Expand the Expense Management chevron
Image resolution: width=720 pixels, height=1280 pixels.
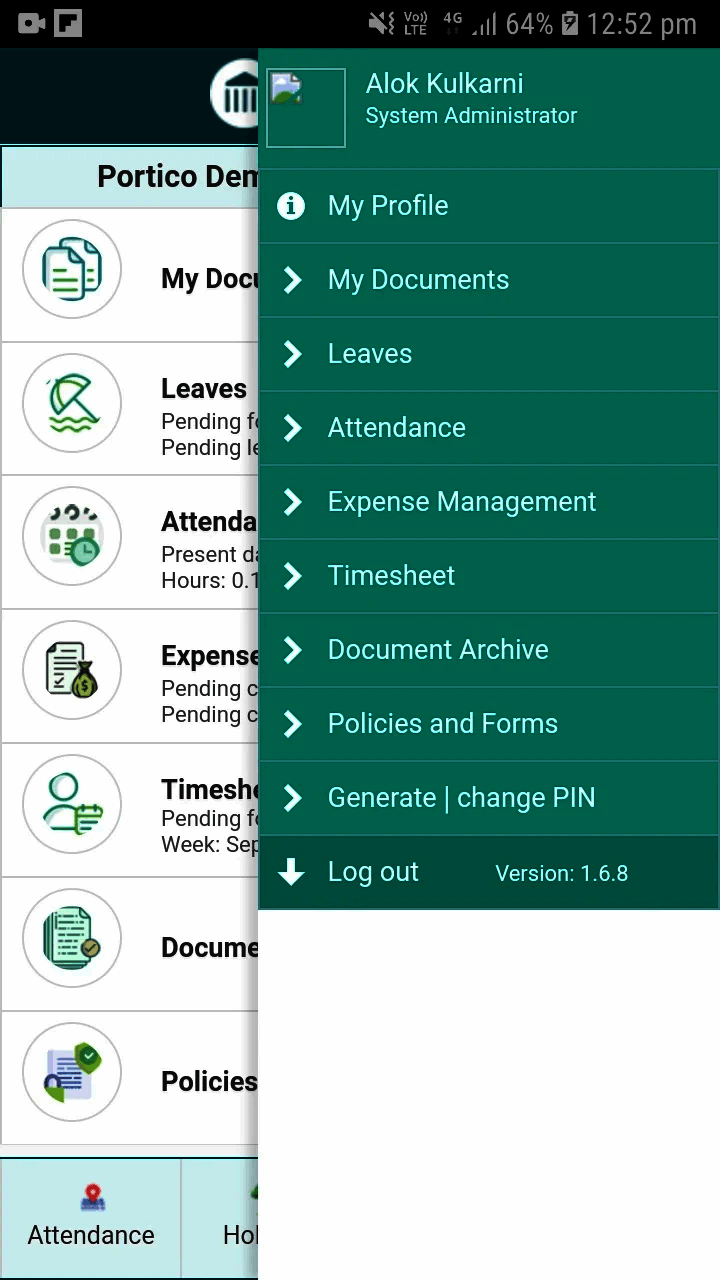[290, 501]
